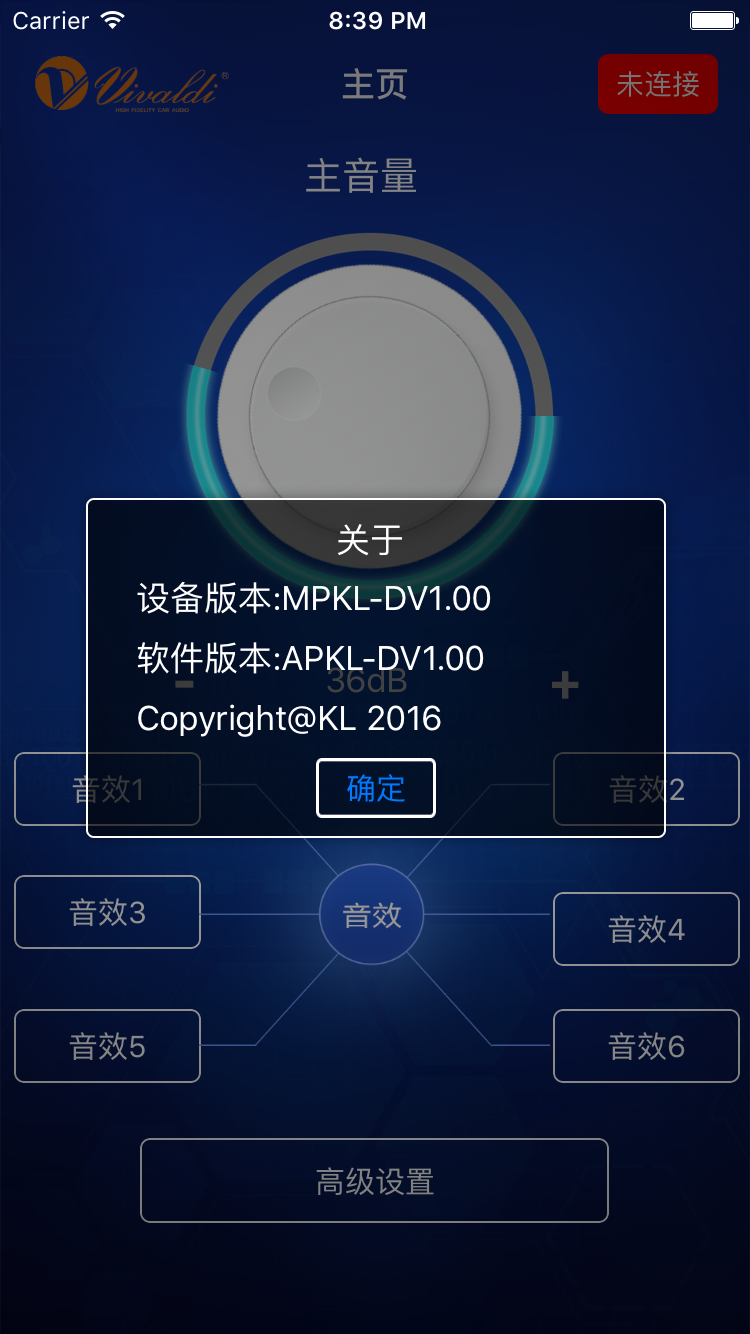Select preset 音效4
Screen dimensions: 750x1334
(646, 930)
